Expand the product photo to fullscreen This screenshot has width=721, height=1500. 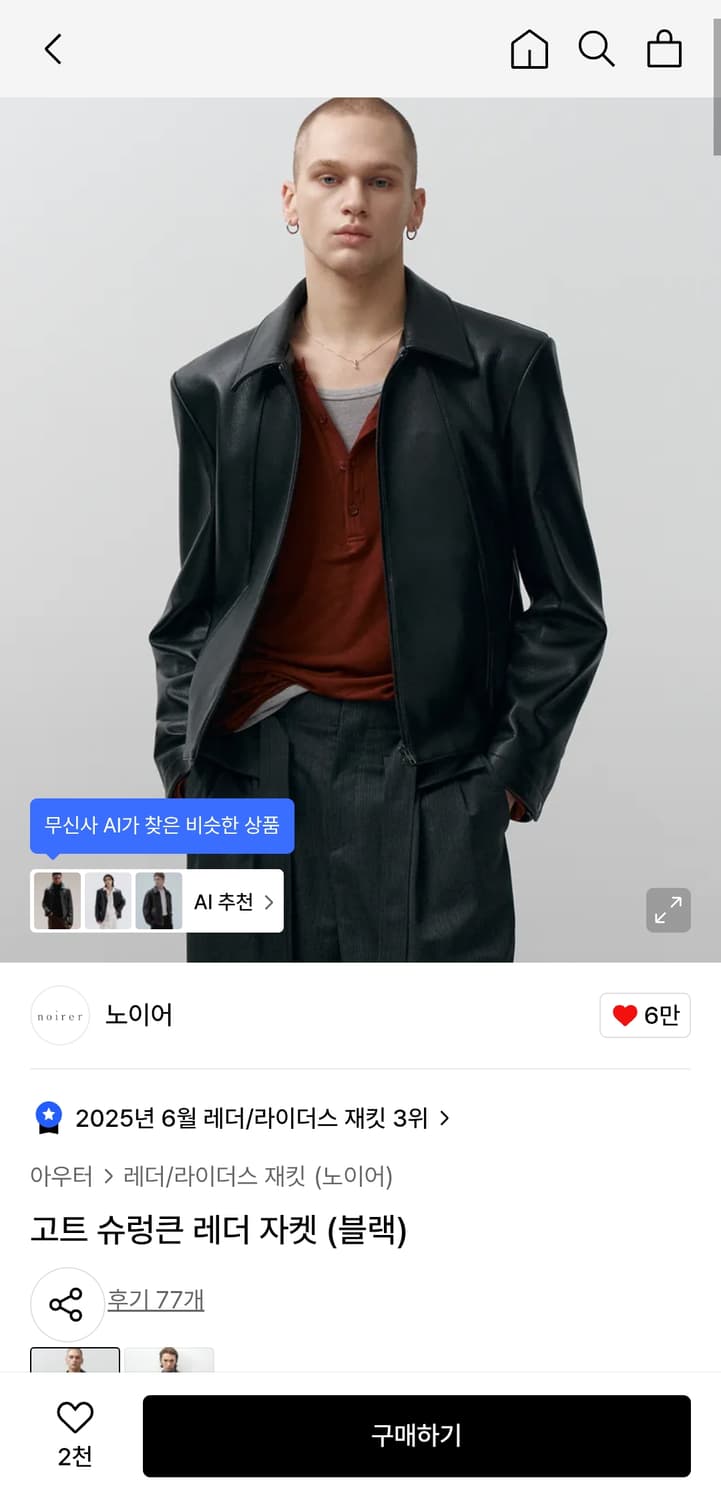coord(668,911)
